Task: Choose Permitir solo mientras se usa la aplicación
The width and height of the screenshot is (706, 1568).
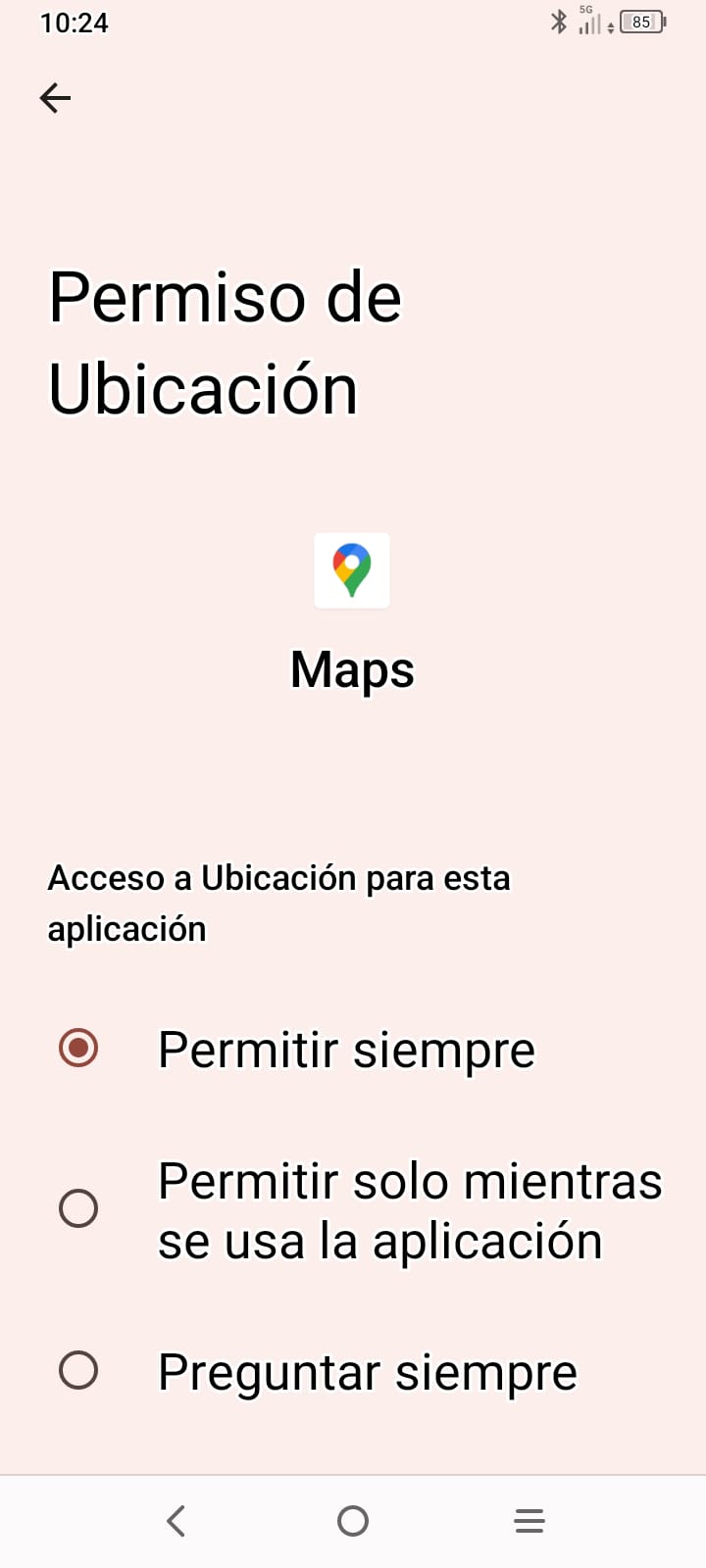Action: point(79,1209)
